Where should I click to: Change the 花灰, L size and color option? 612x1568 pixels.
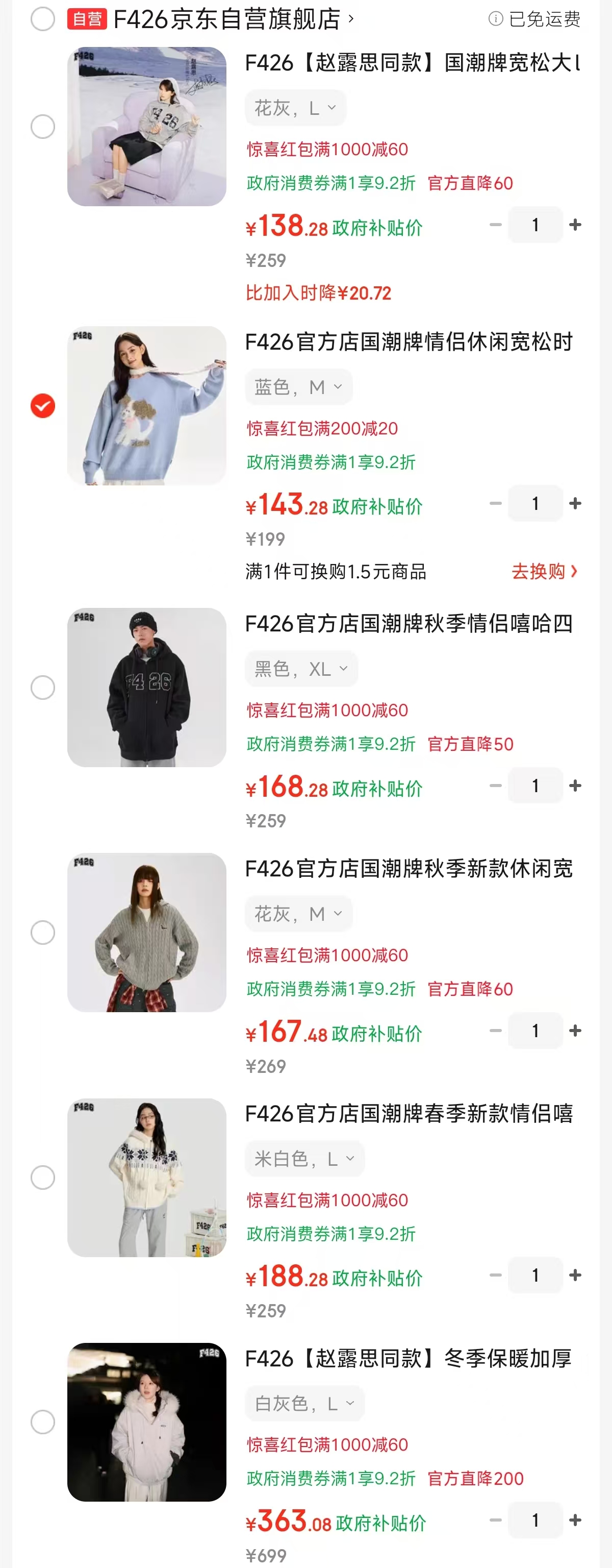click(295, 108)
